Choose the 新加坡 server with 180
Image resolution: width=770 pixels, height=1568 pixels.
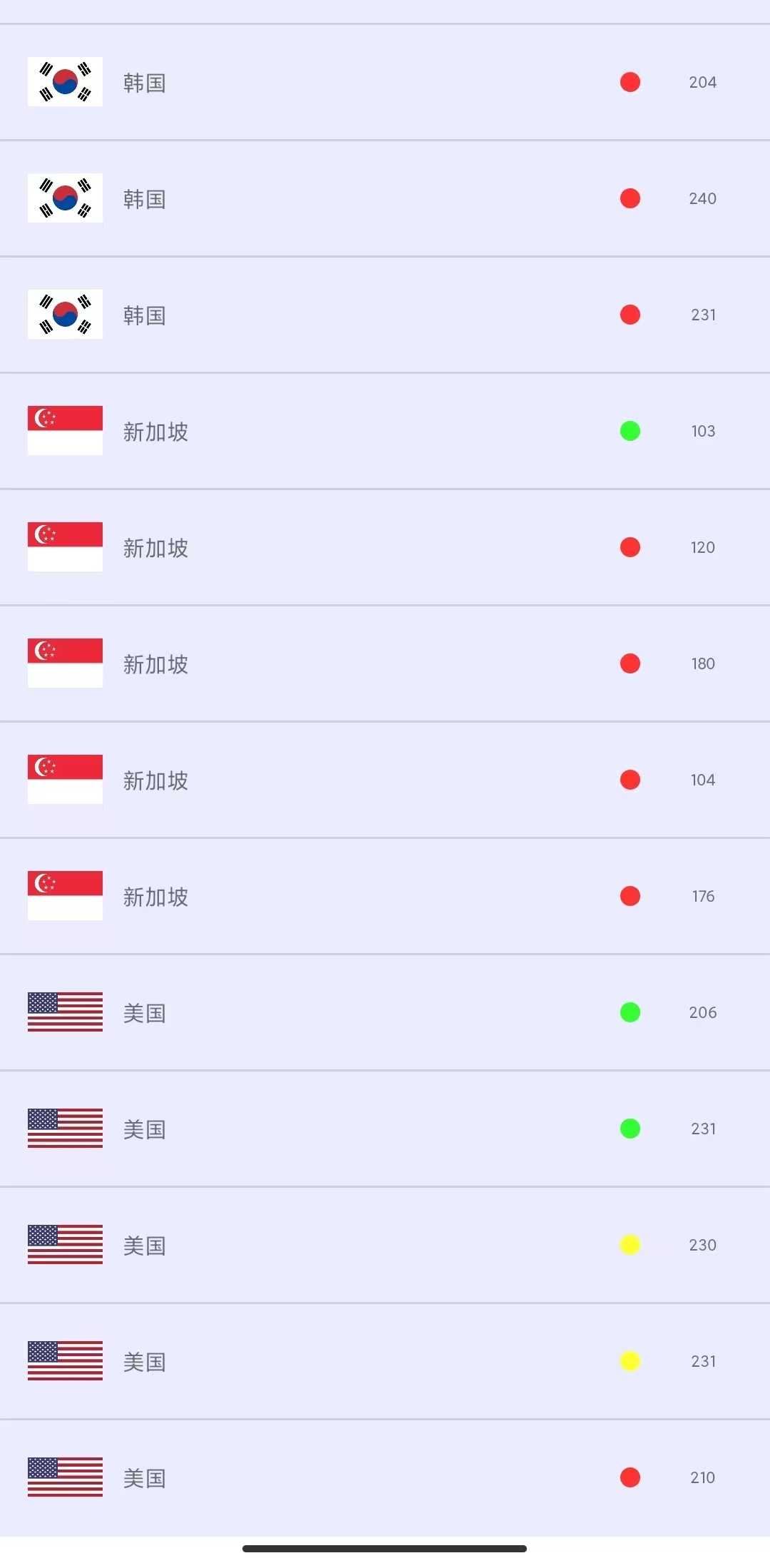[385, 663]
